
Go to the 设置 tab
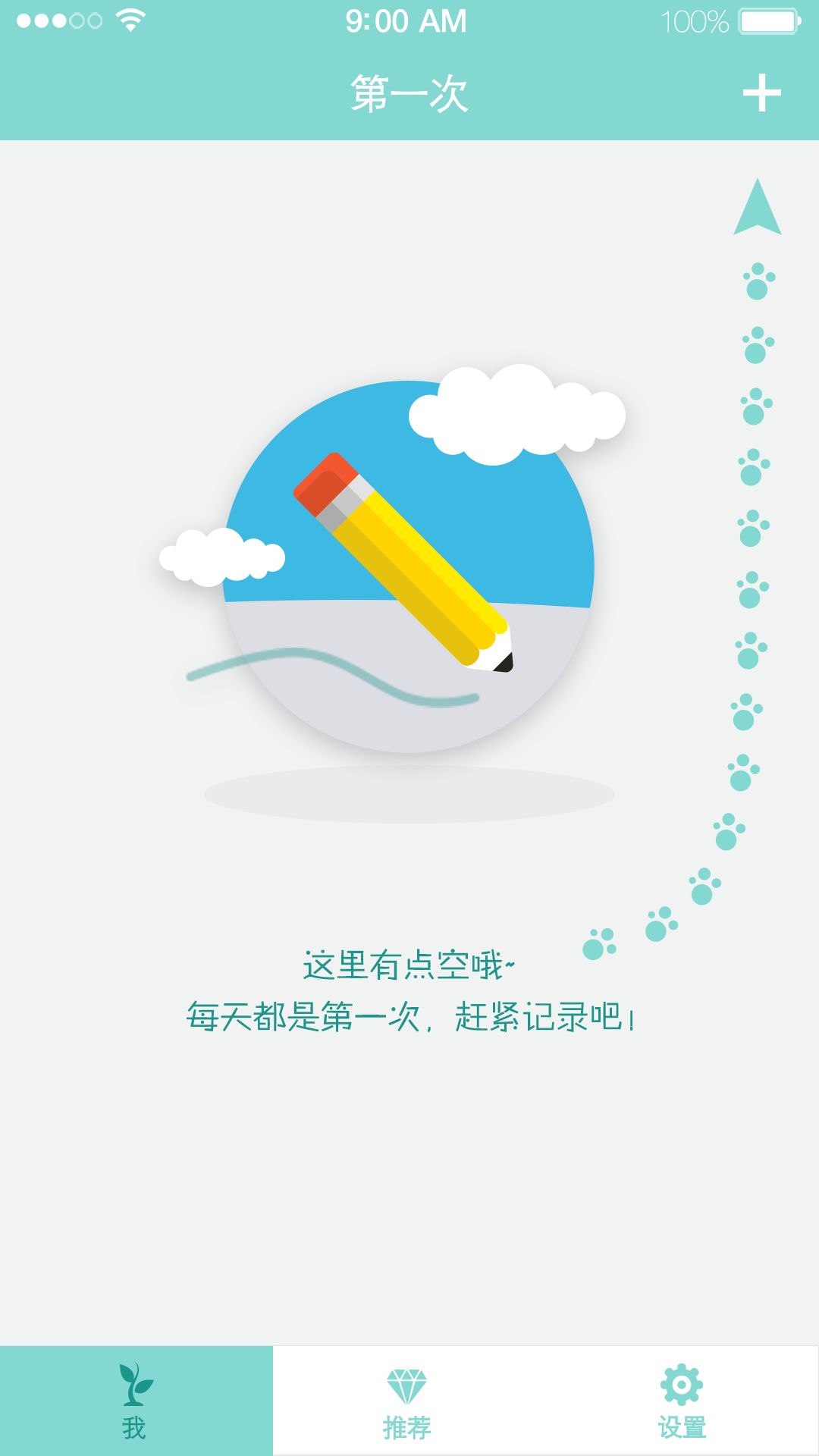coord(682,1401)
